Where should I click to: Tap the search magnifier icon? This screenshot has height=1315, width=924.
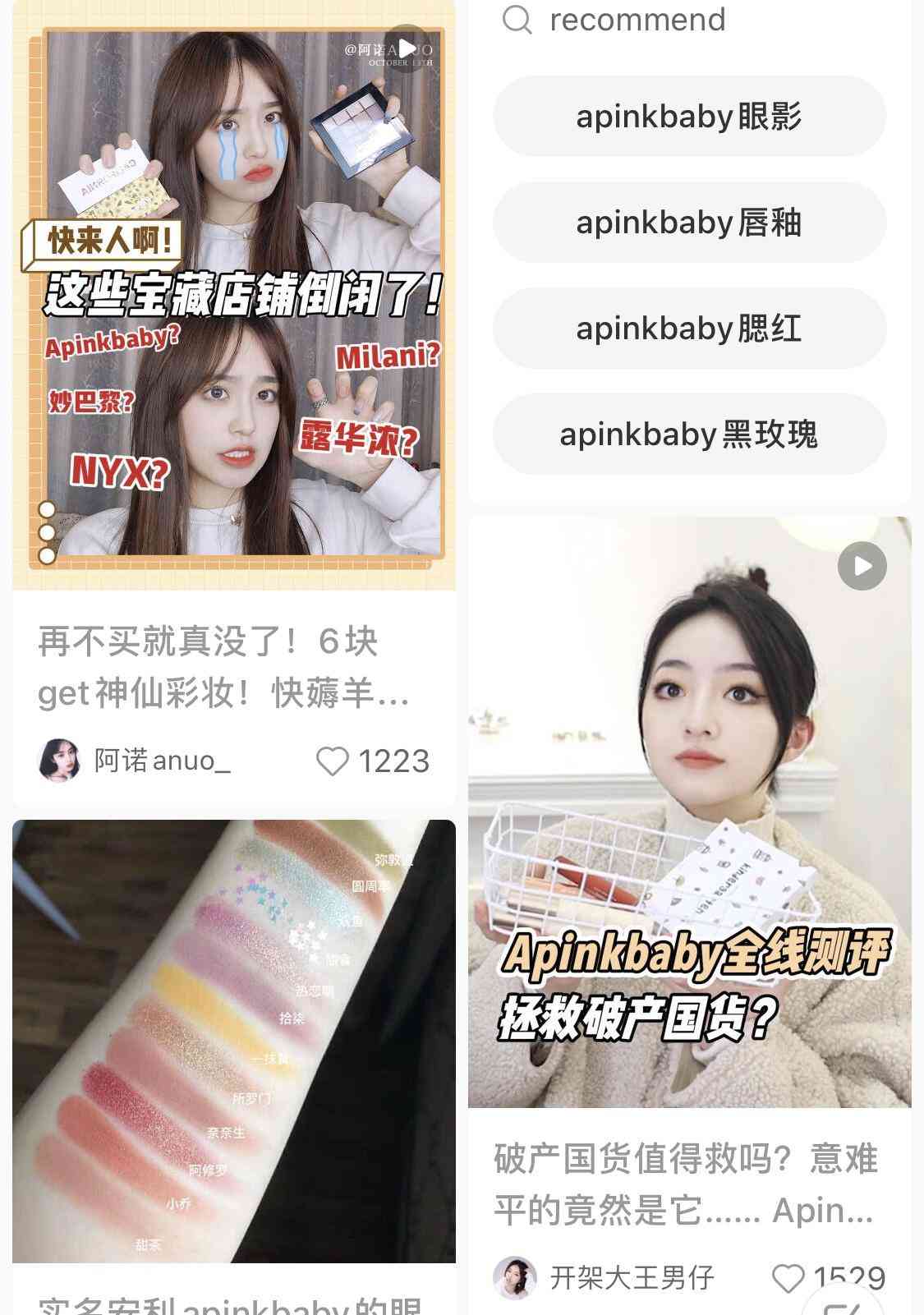(x=517, y=21)
